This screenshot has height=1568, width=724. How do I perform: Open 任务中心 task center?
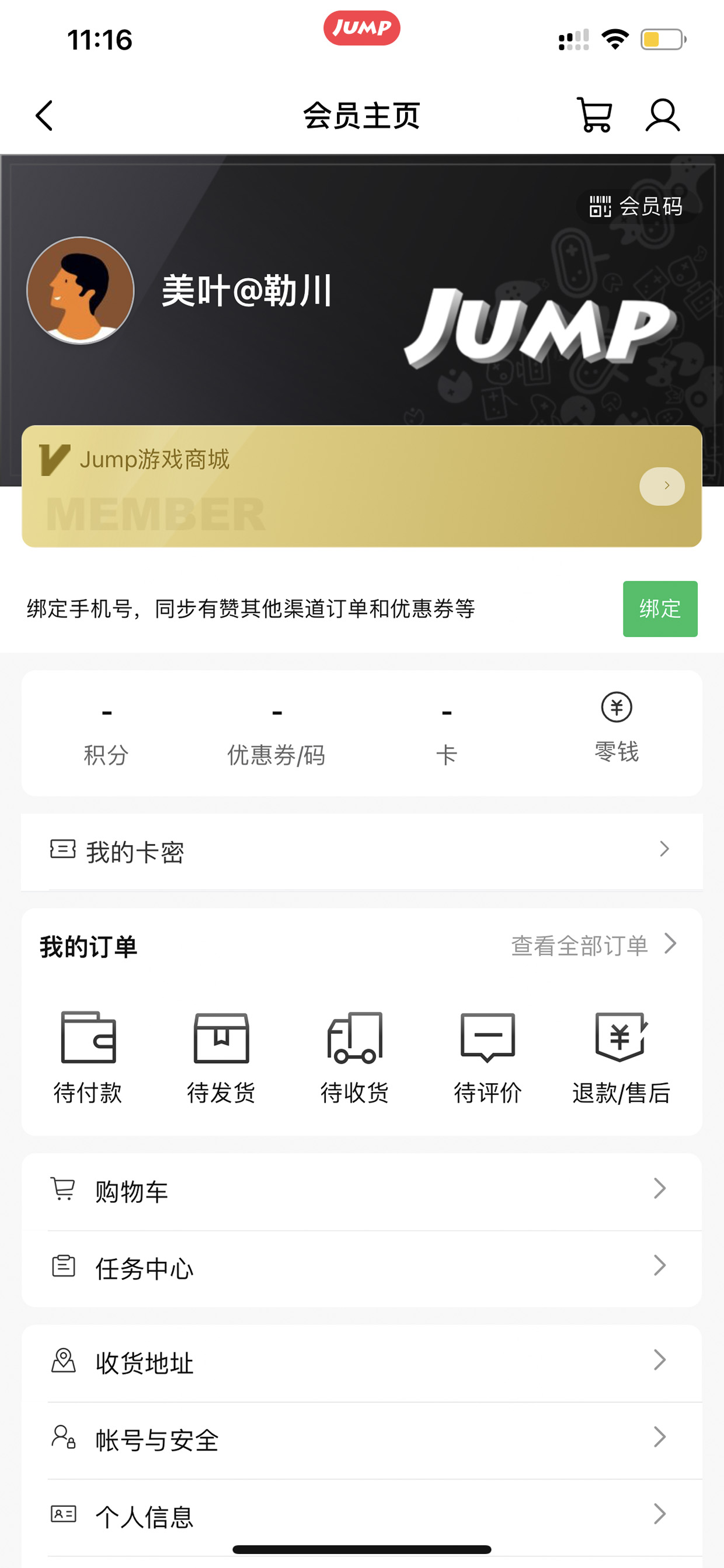[x=361, y=1268]
